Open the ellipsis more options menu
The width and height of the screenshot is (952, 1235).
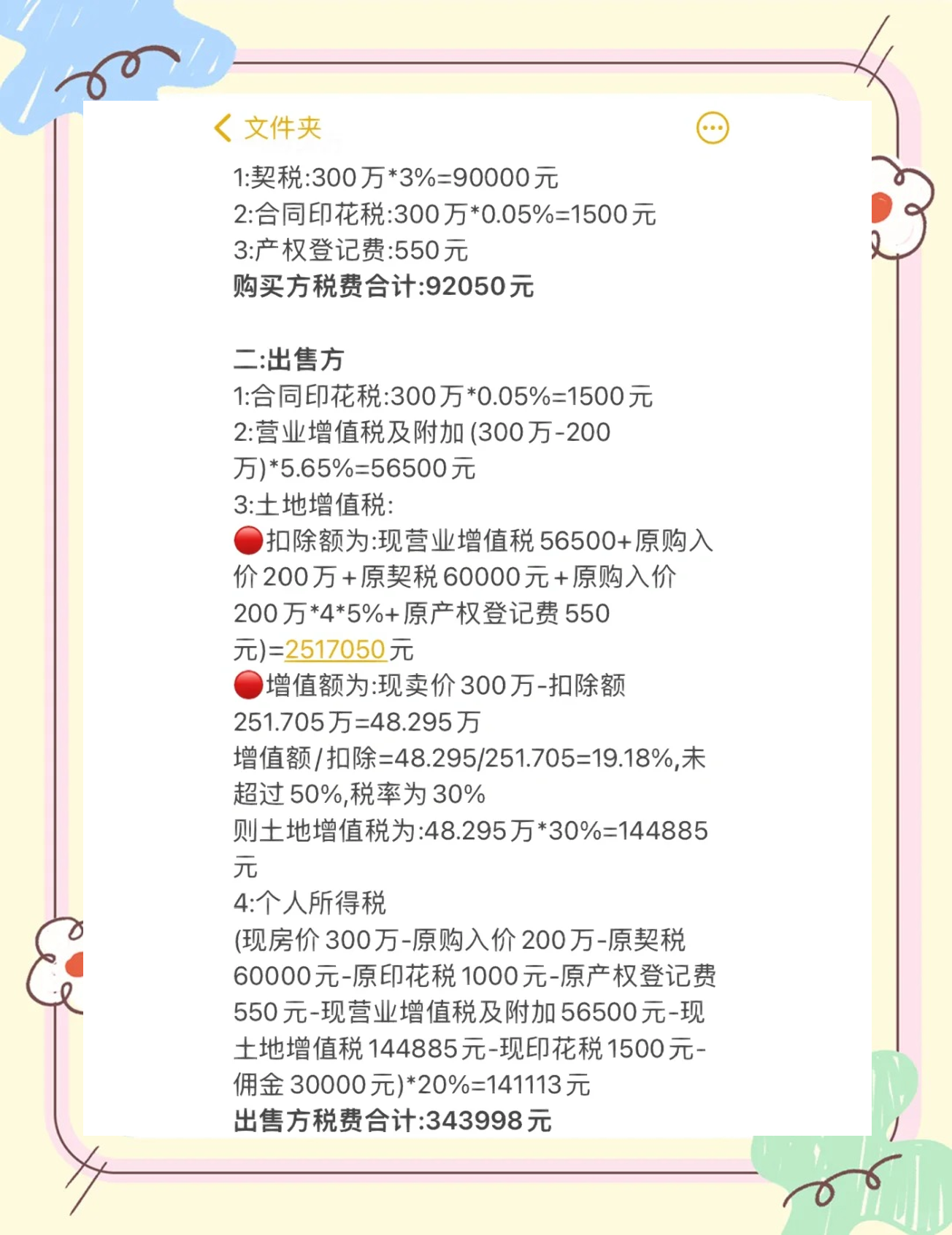713,127
